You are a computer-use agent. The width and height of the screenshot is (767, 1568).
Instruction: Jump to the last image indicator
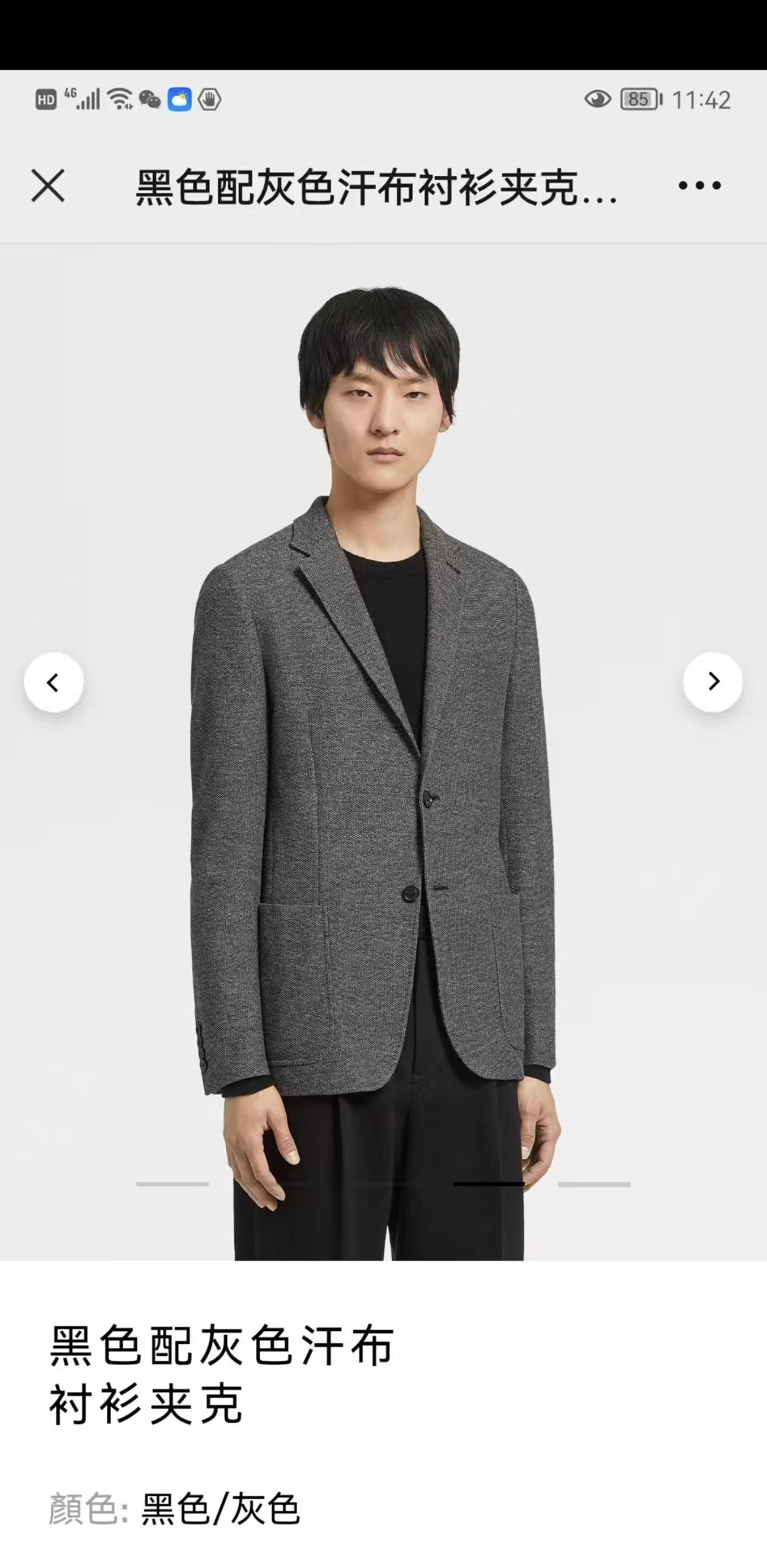tap(594, 1184)
